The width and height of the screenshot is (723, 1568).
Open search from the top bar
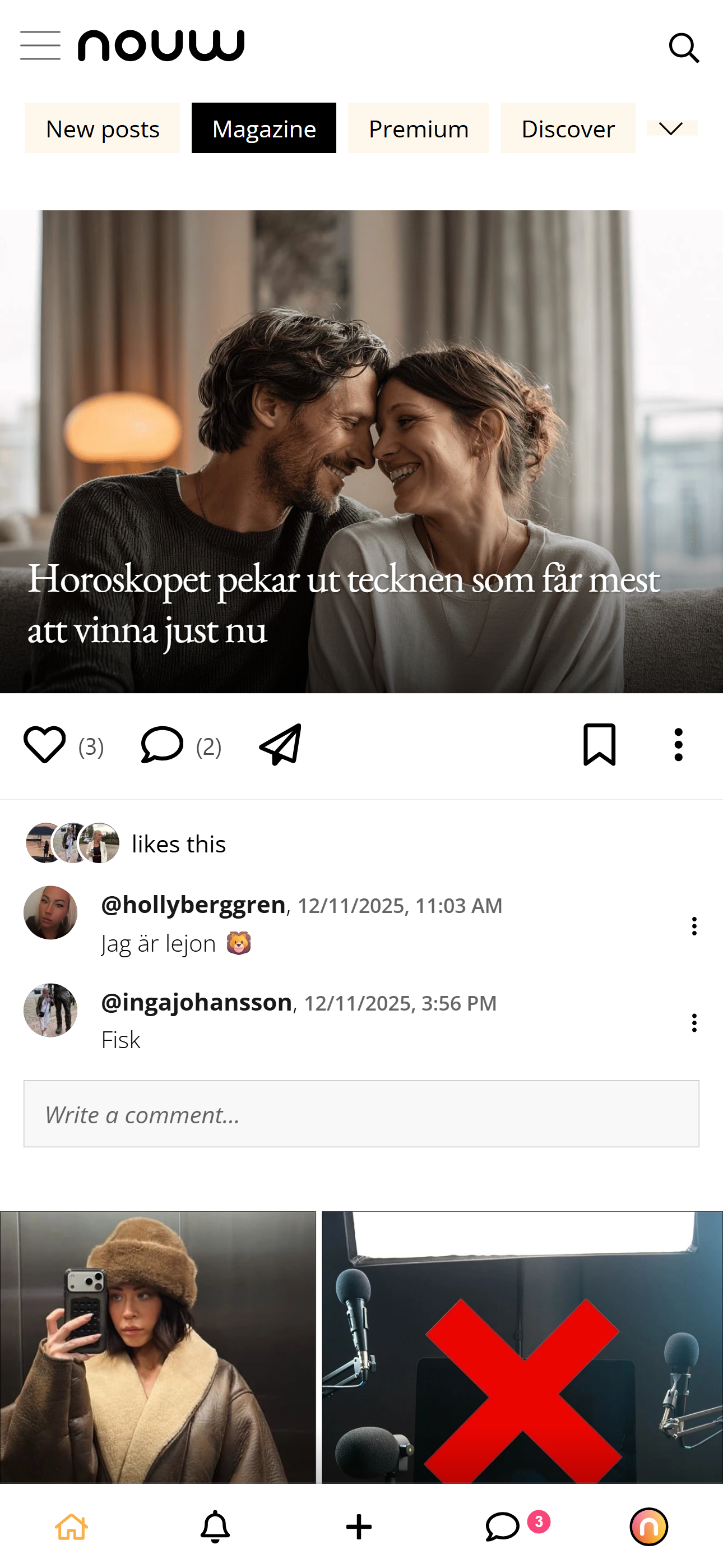click(683, 48)
